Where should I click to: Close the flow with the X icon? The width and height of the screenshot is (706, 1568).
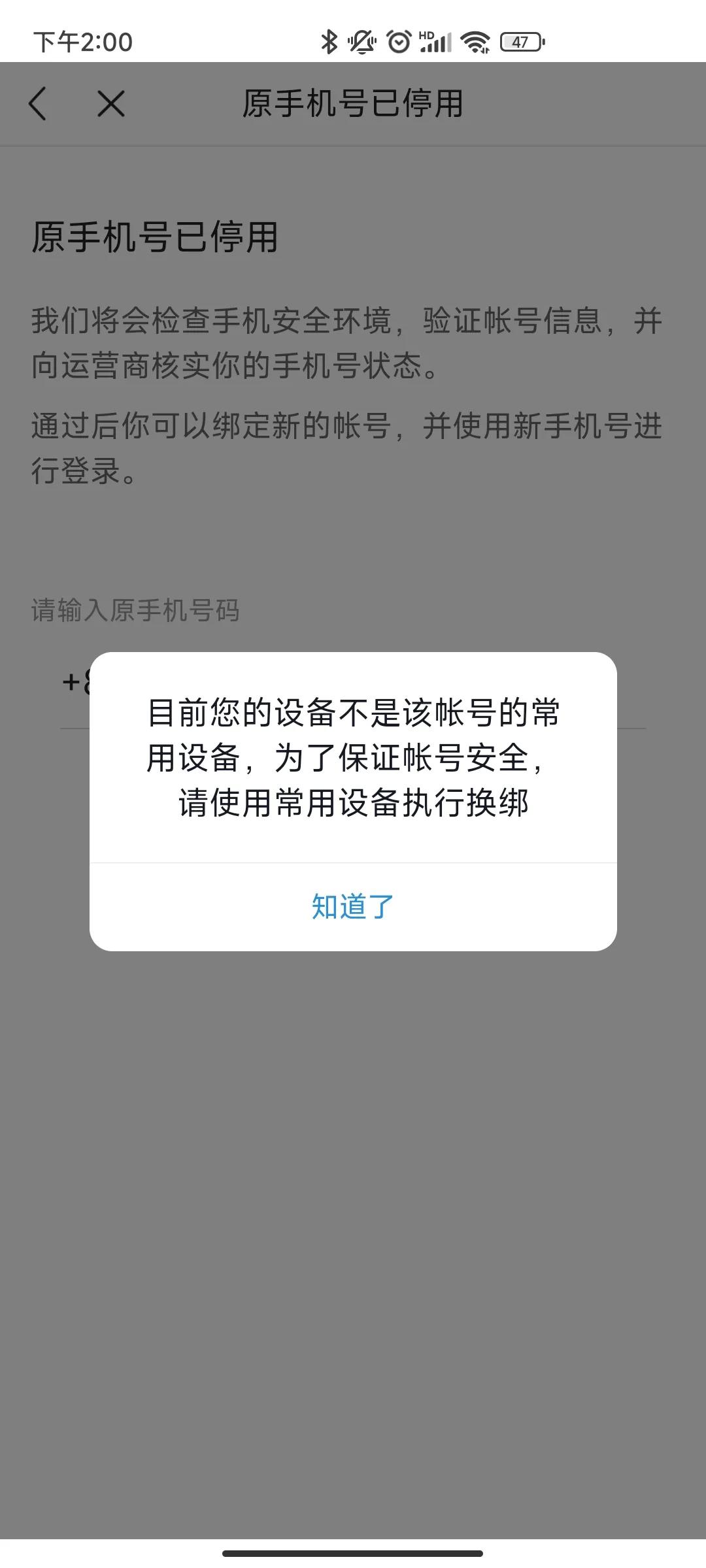110,105
